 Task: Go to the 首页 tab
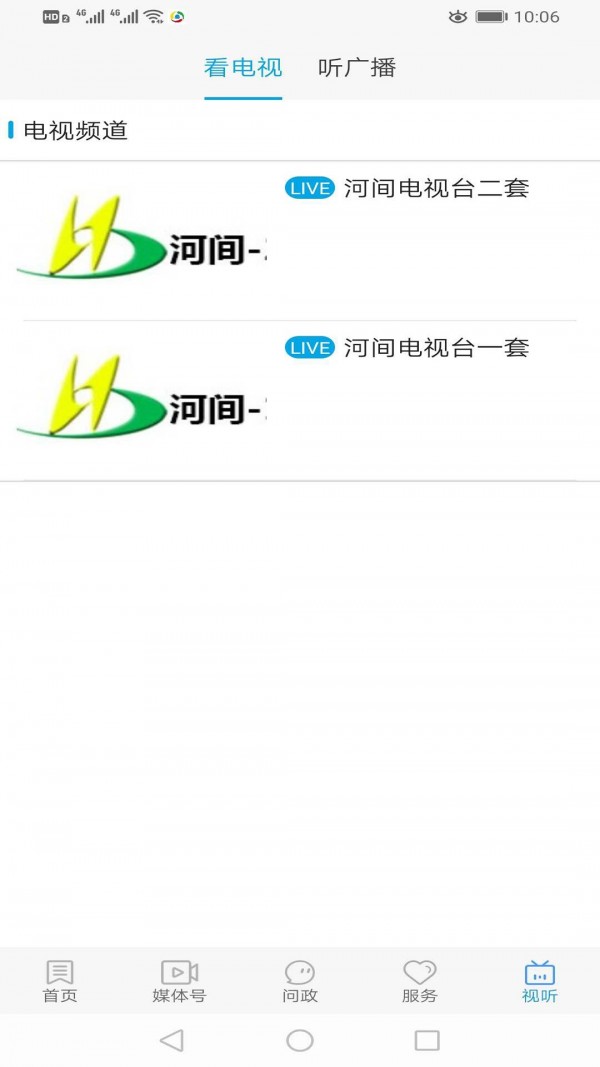coord(60,981)
